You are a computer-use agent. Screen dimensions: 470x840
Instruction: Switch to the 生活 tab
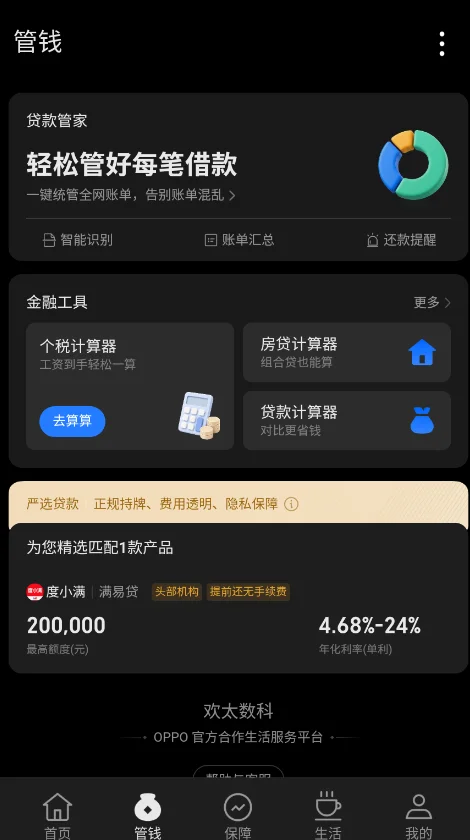328,815
